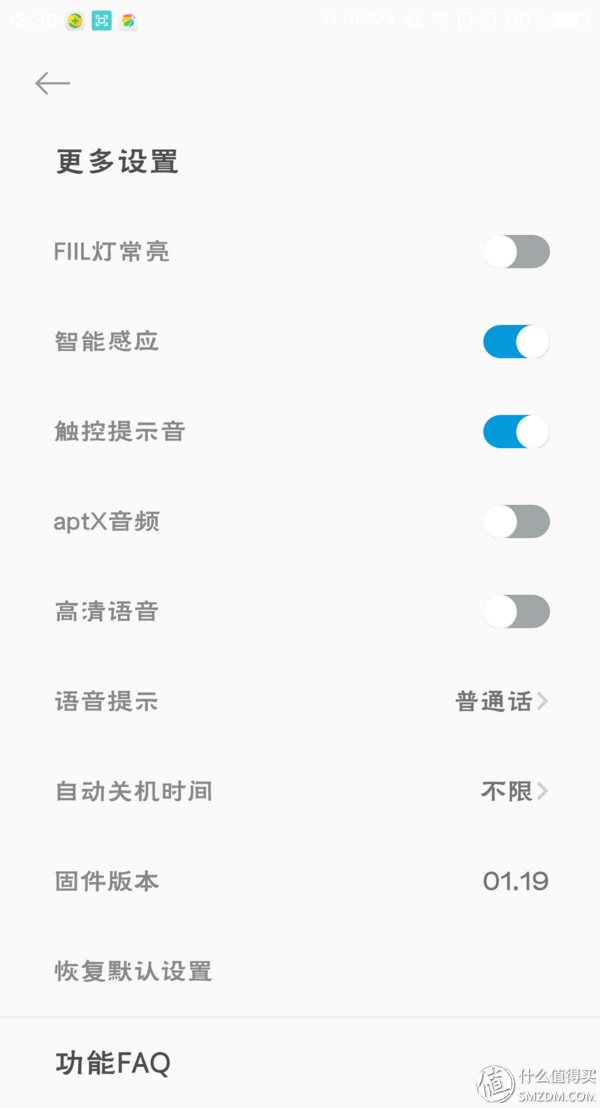Turn on aptX音频

coord(516,521)
